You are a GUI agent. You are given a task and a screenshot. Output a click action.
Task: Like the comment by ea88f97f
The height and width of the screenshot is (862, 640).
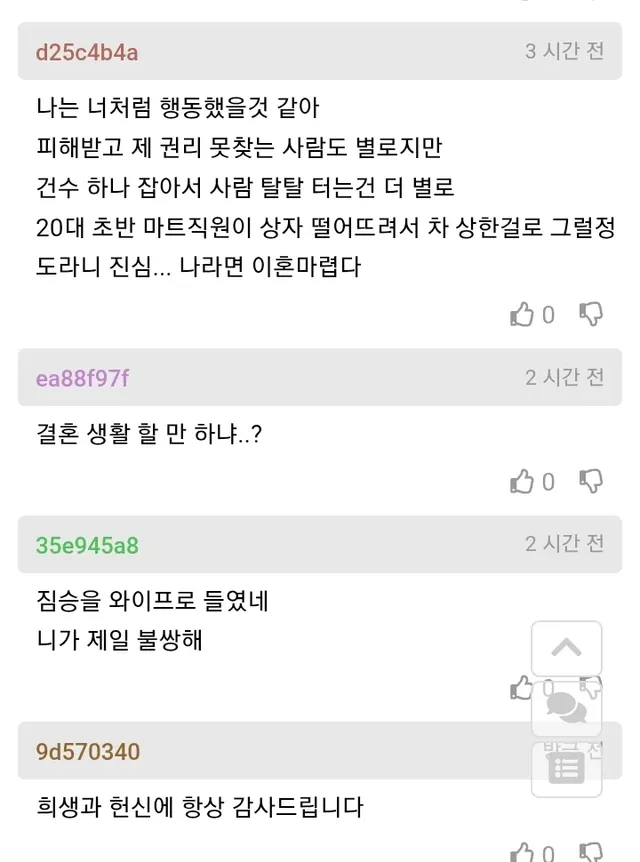522,482
